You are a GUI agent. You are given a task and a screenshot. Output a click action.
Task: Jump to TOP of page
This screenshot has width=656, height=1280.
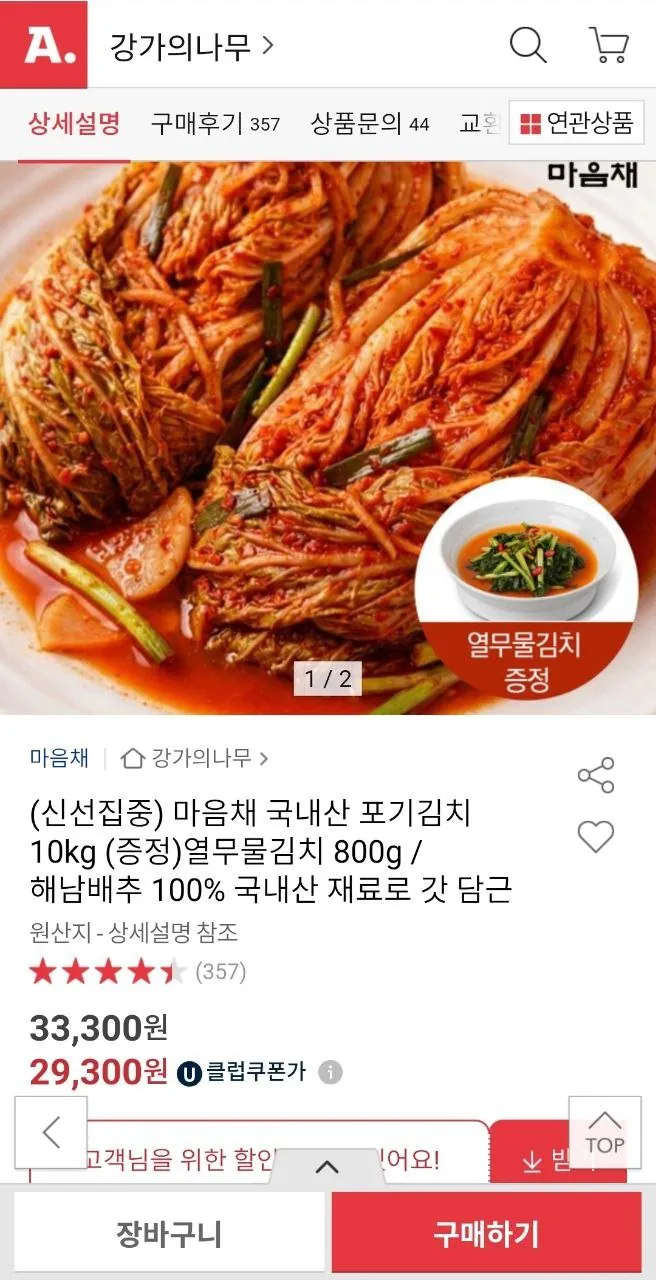604,1132
